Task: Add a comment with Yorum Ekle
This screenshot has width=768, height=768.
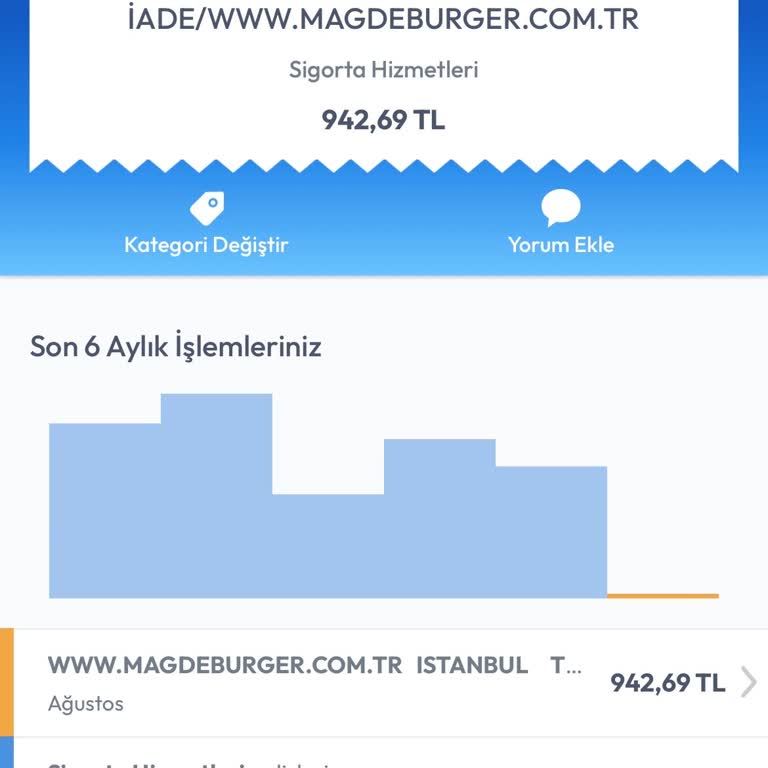Action: (560, 225)
